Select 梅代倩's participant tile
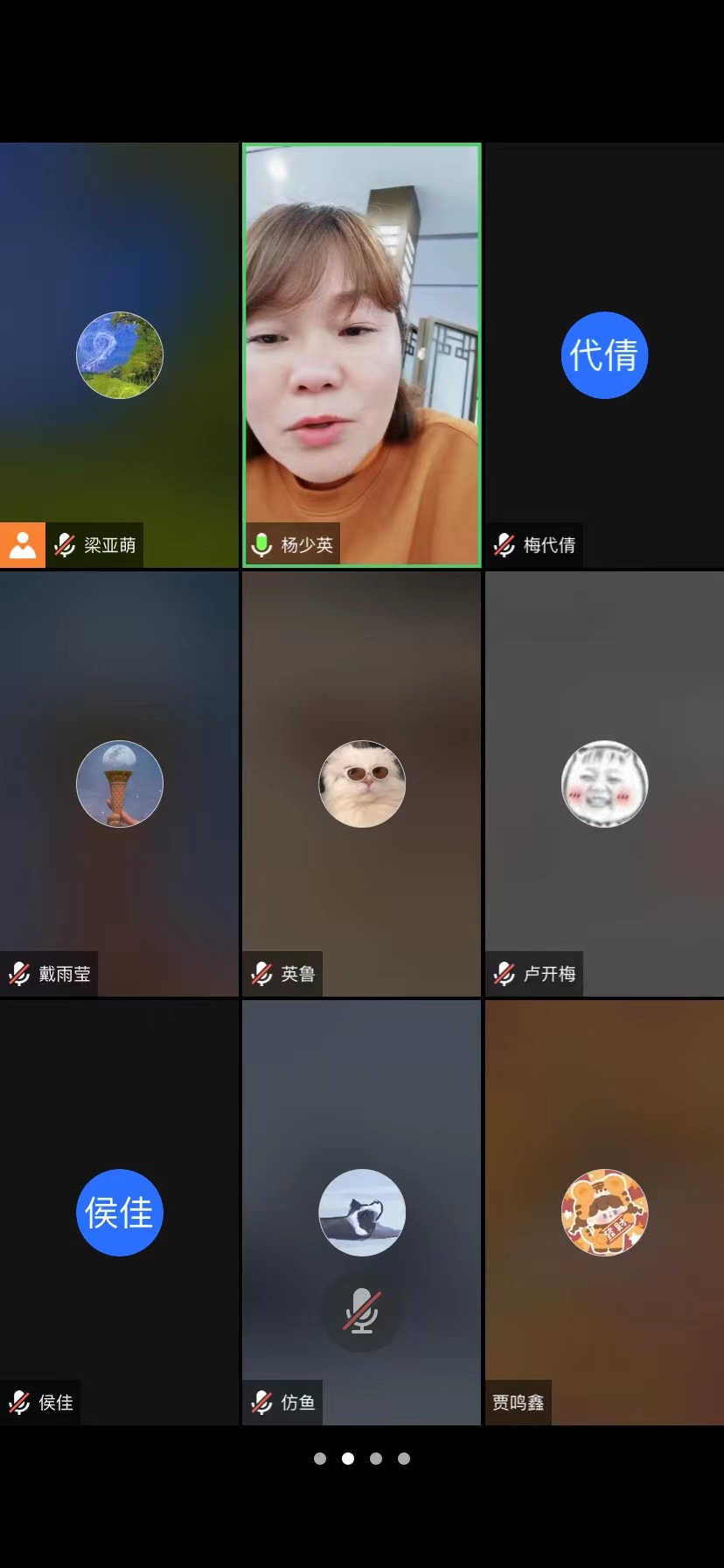The image size is (724, 1568). tap(604, 354)
